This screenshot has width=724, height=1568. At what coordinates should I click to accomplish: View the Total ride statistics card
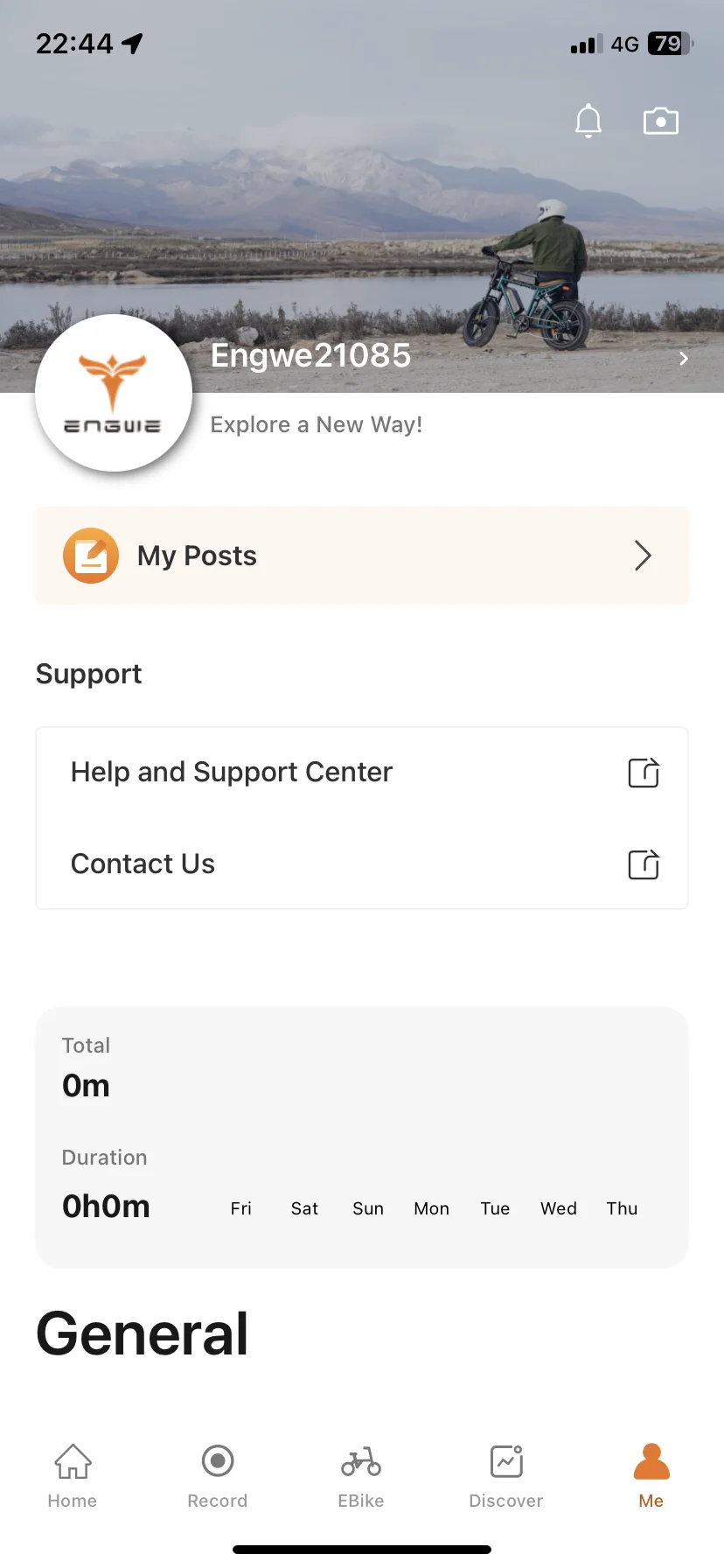tap(362, 1136)
